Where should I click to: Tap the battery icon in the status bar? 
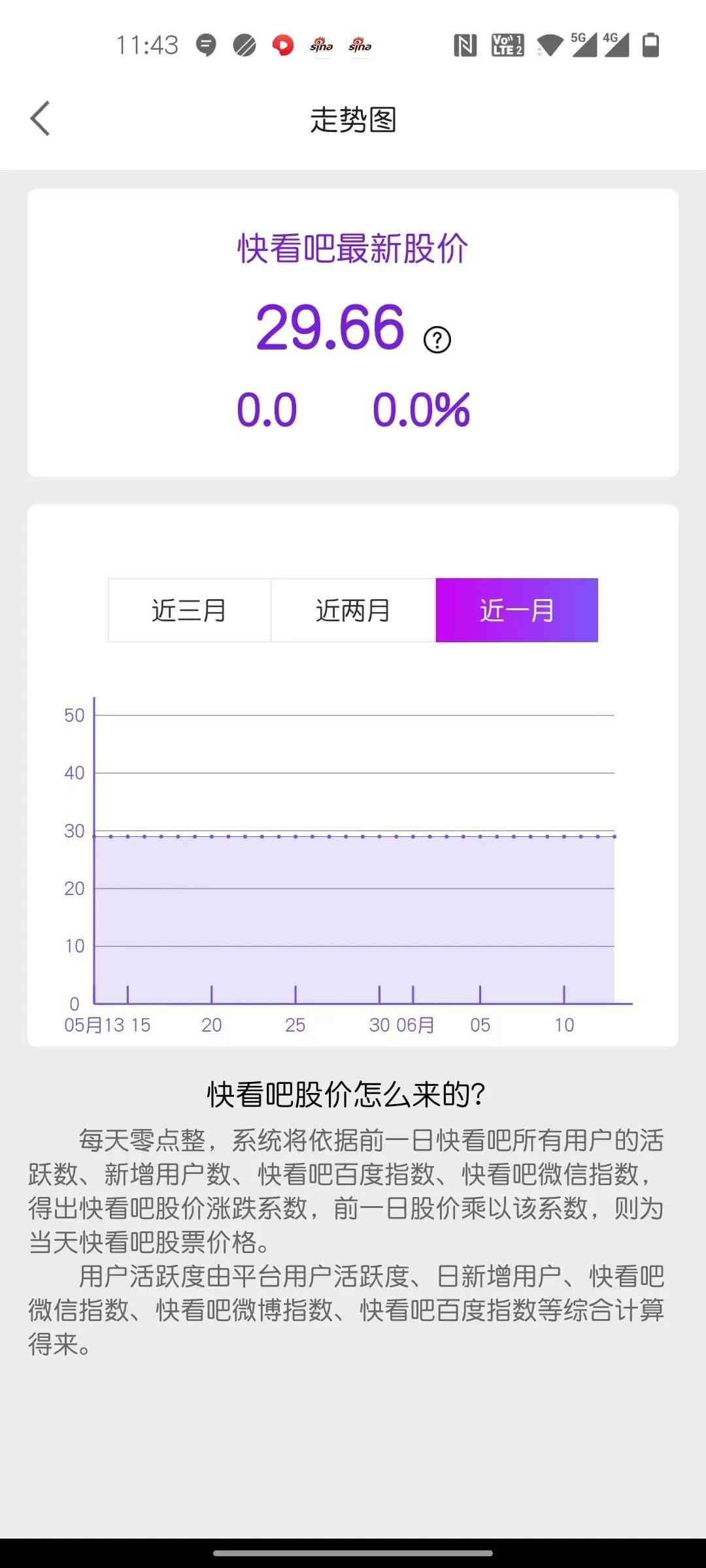point(647,46)
